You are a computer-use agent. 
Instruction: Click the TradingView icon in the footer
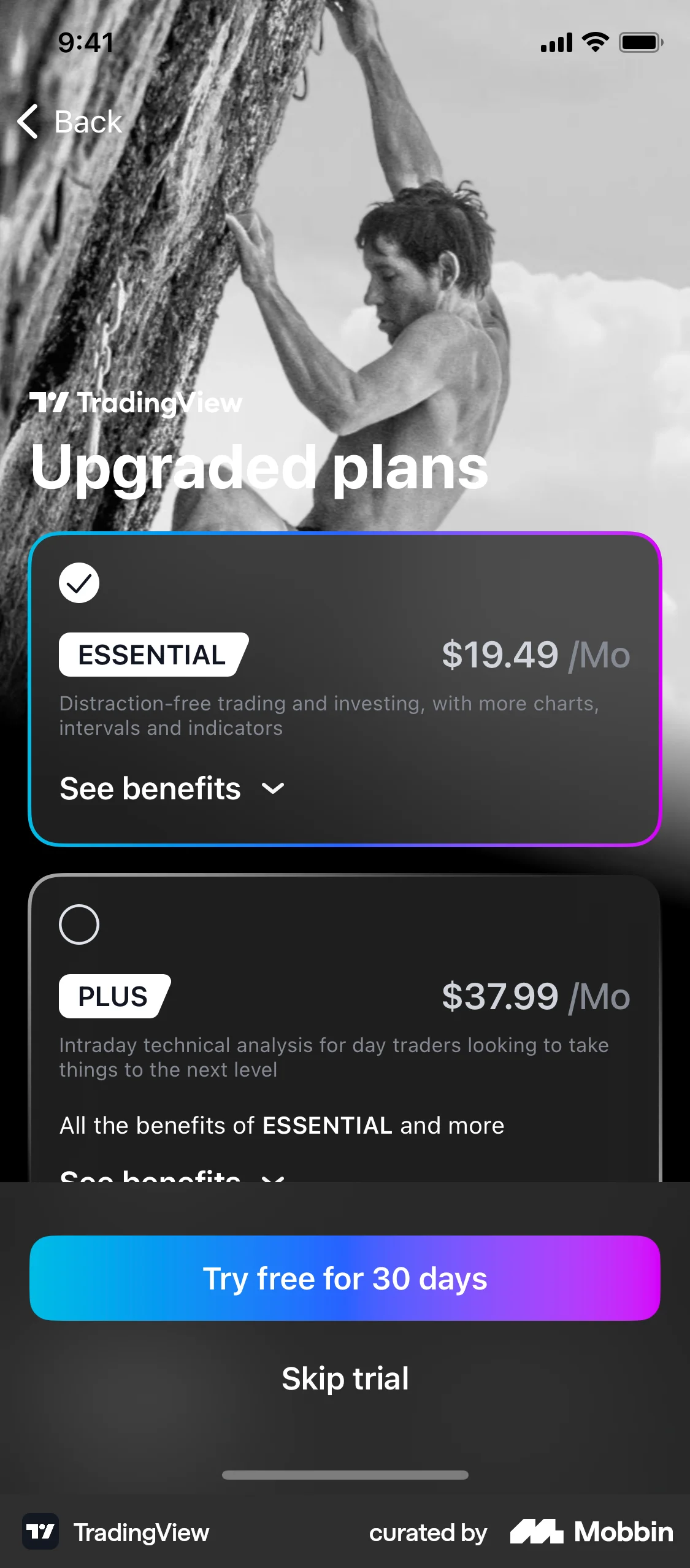click(40, 1532)
